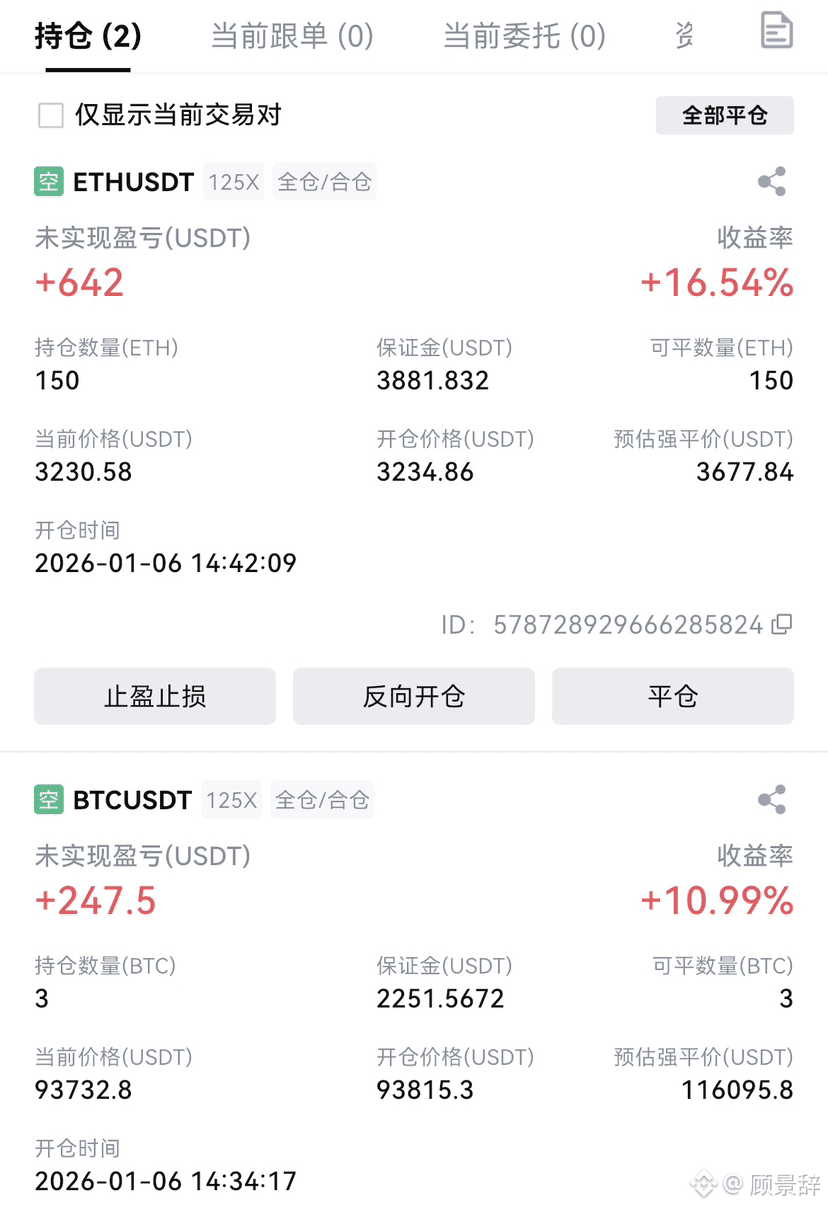
Task: Open 止盈止损 for the ETHUSDT position
Action: pos(154,696)
